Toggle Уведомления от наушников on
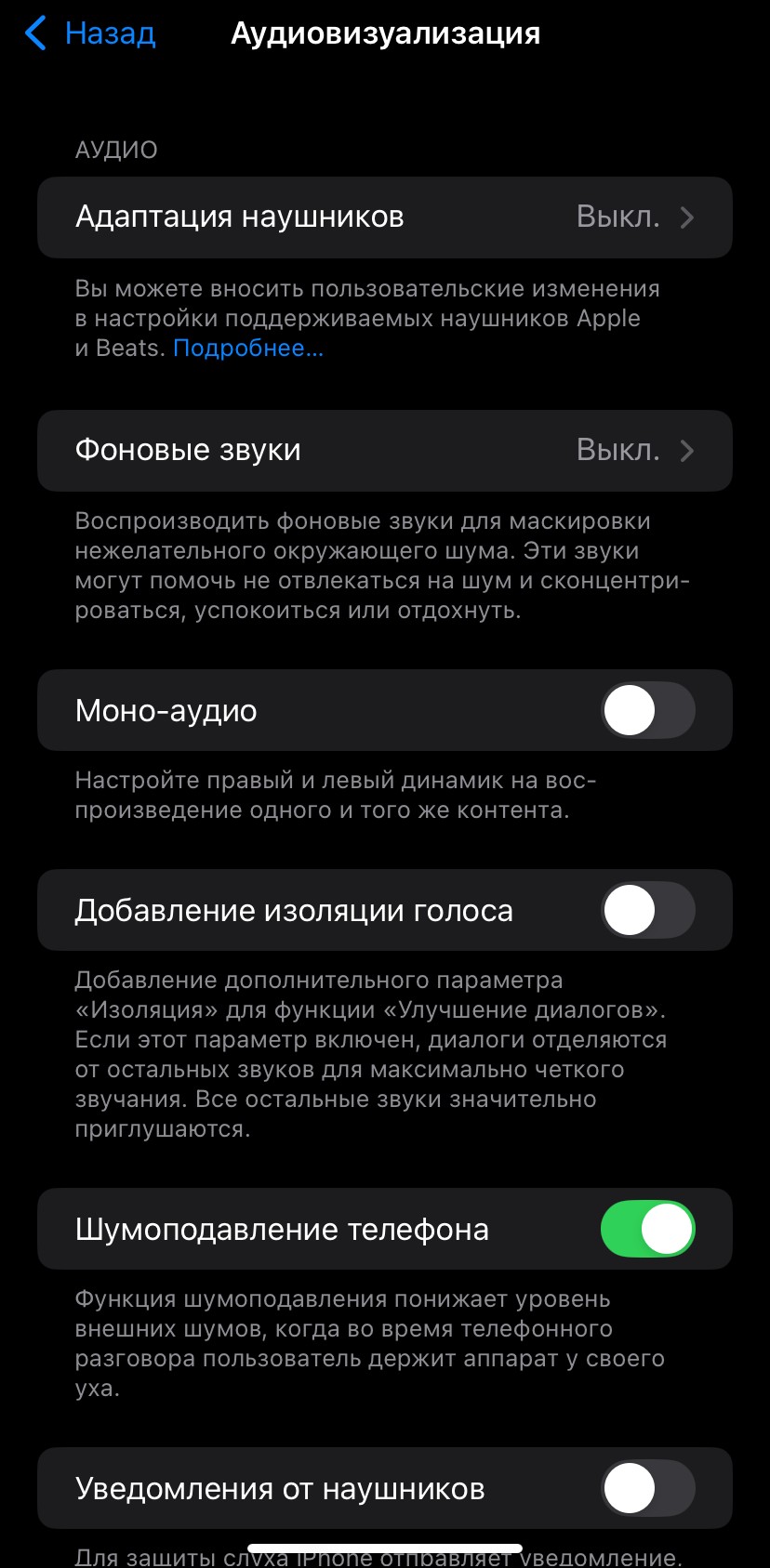The width and height of the screenshot is (770, 1568). [x=647, y=1489]
